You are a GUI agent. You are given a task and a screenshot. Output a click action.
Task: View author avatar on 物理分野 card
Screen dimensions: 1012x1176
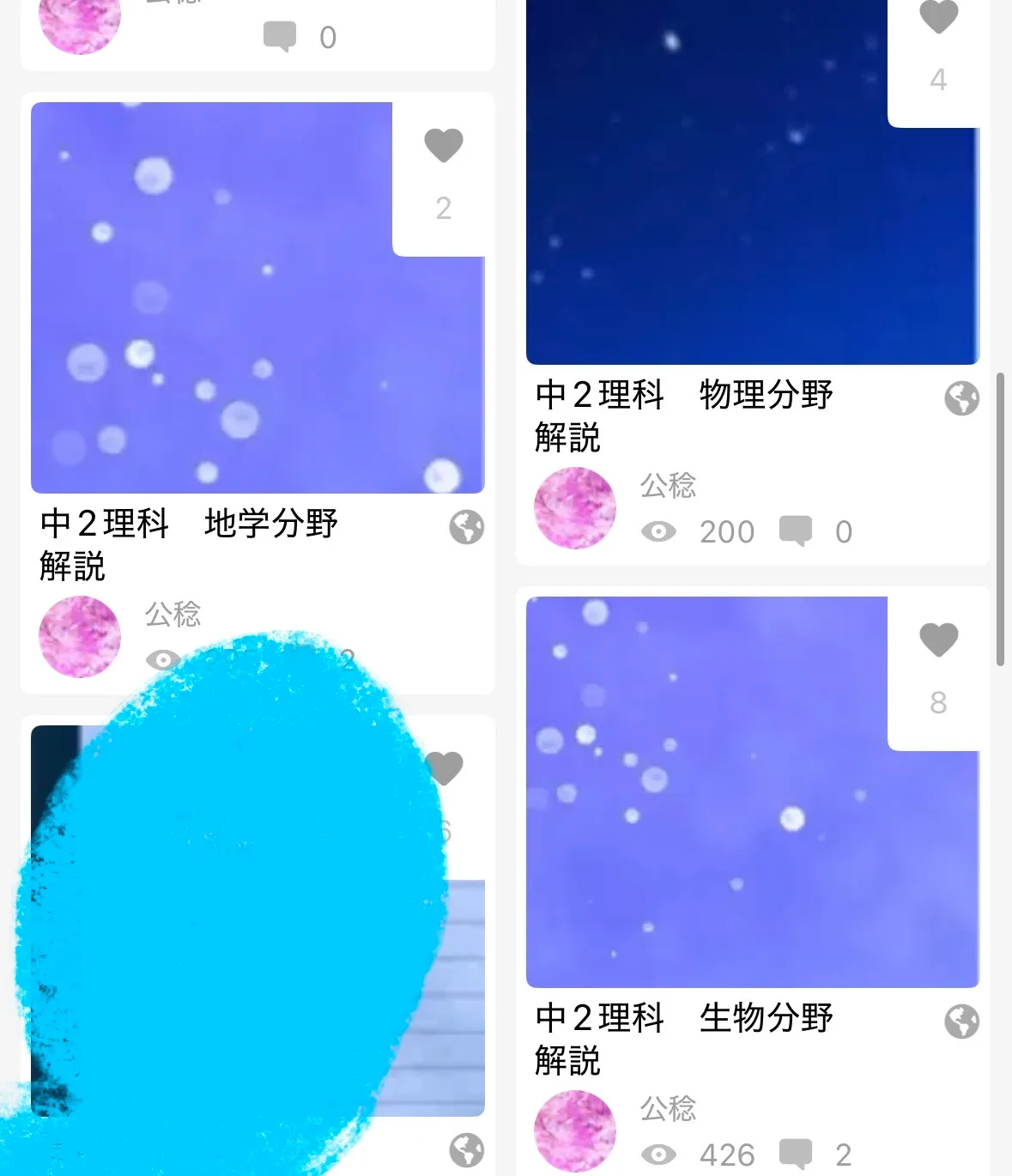click(574, 507)
